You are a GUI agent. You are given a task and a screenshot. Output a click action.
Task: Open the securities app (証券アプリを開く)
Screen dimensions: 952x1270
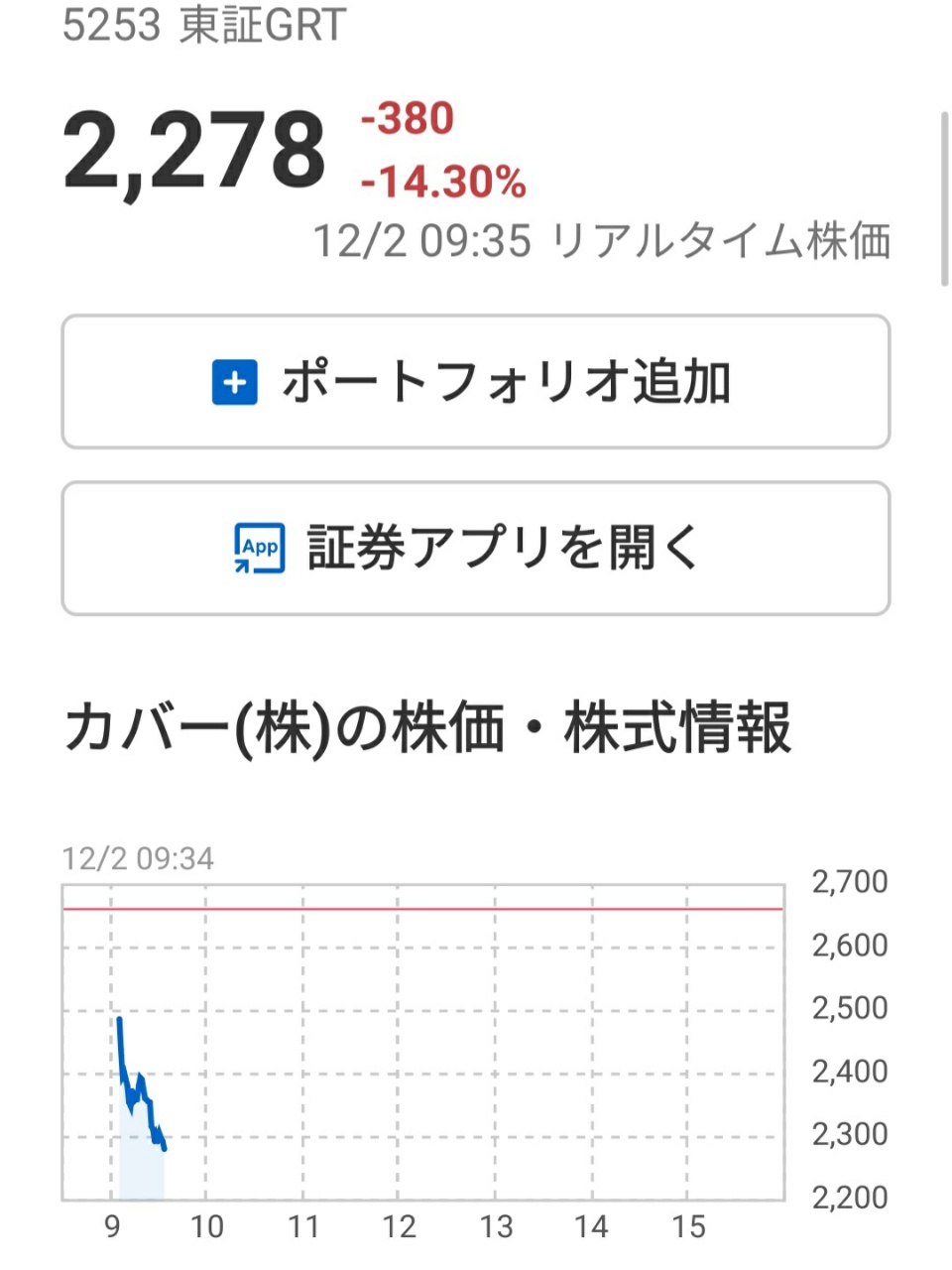click(475, 548)
